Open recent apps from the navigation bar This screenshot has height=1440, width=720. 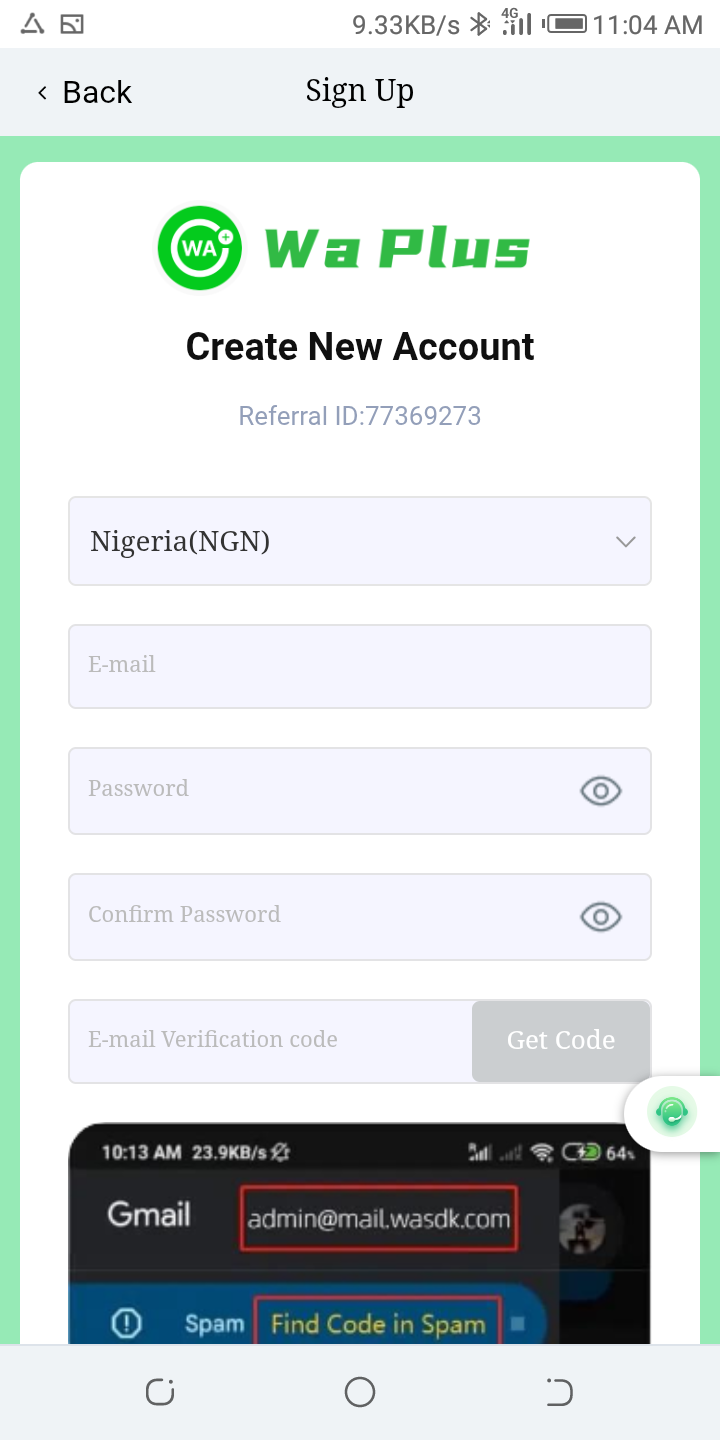pos(160,1392)
